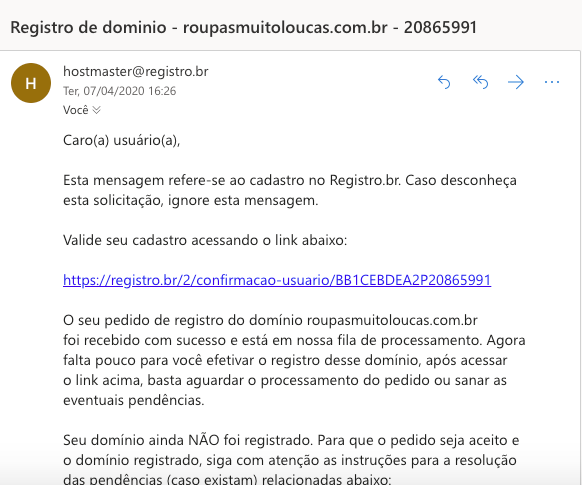Expand the Você recipient details
The height and width of the screenshot is (485, 582).
coord(97,110)
